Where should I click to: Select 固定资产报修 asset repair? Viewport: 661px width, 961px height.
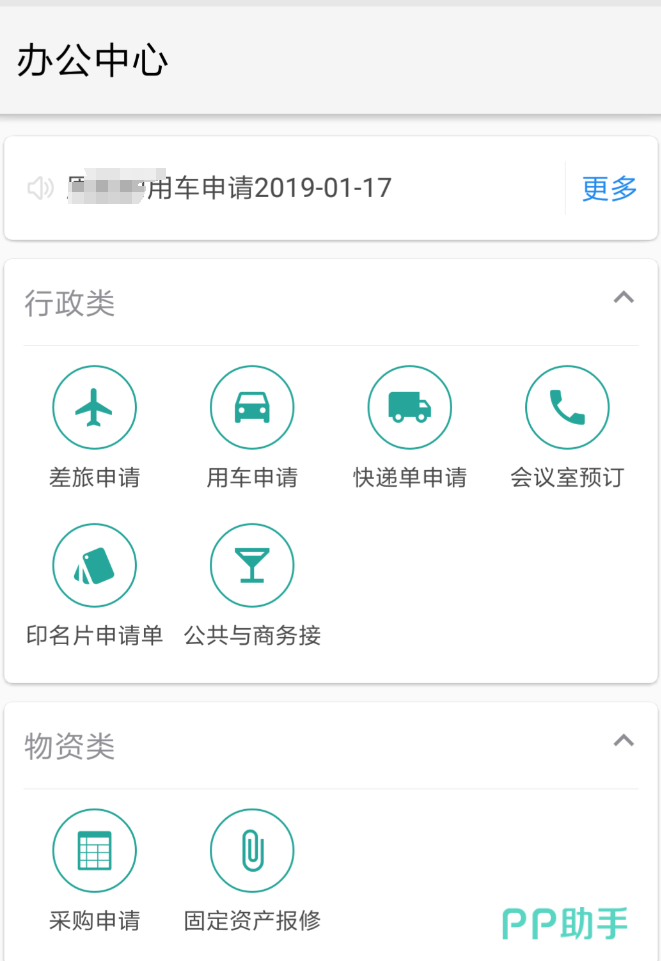[252, 851]
